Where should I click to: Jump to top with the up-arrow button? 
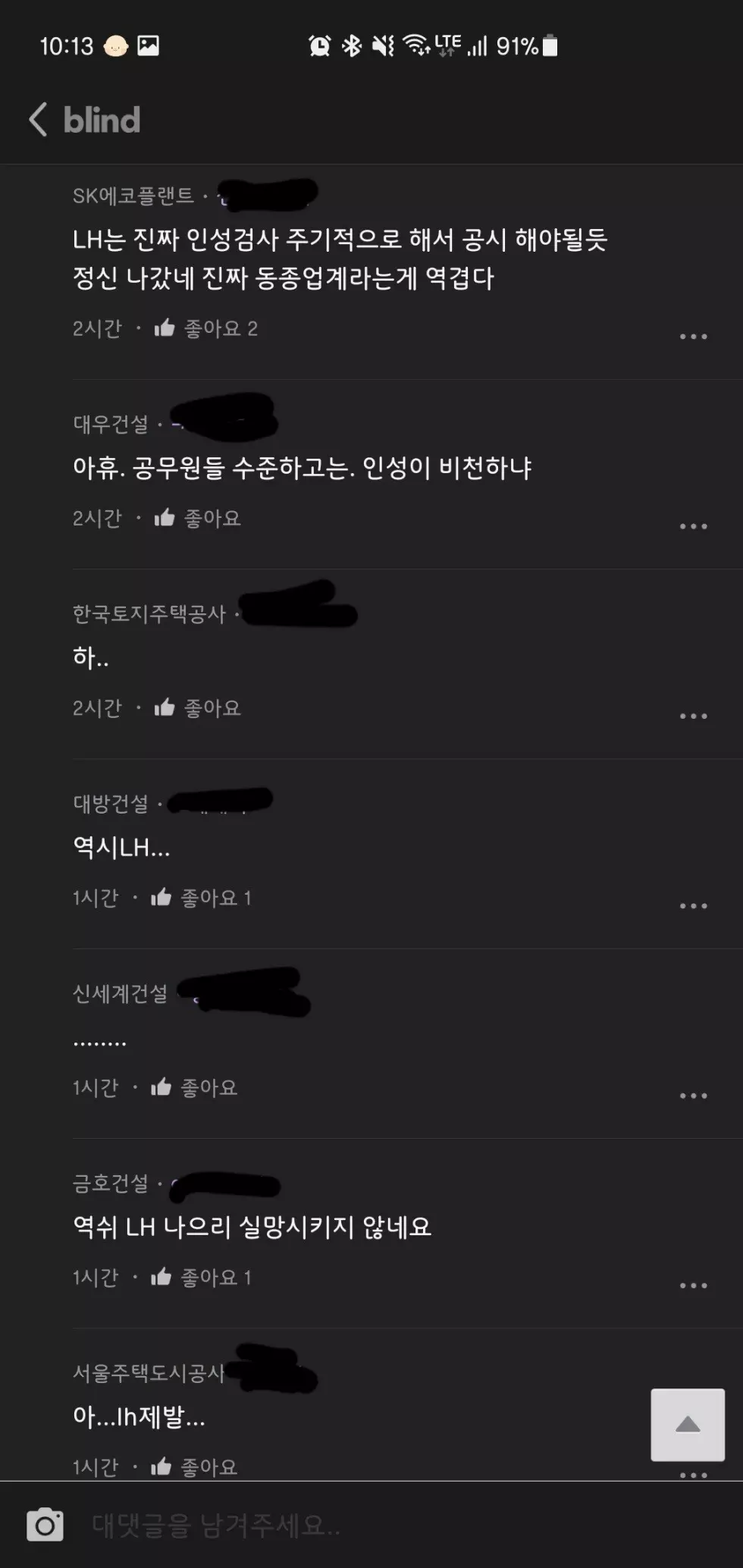[687, 1424]
